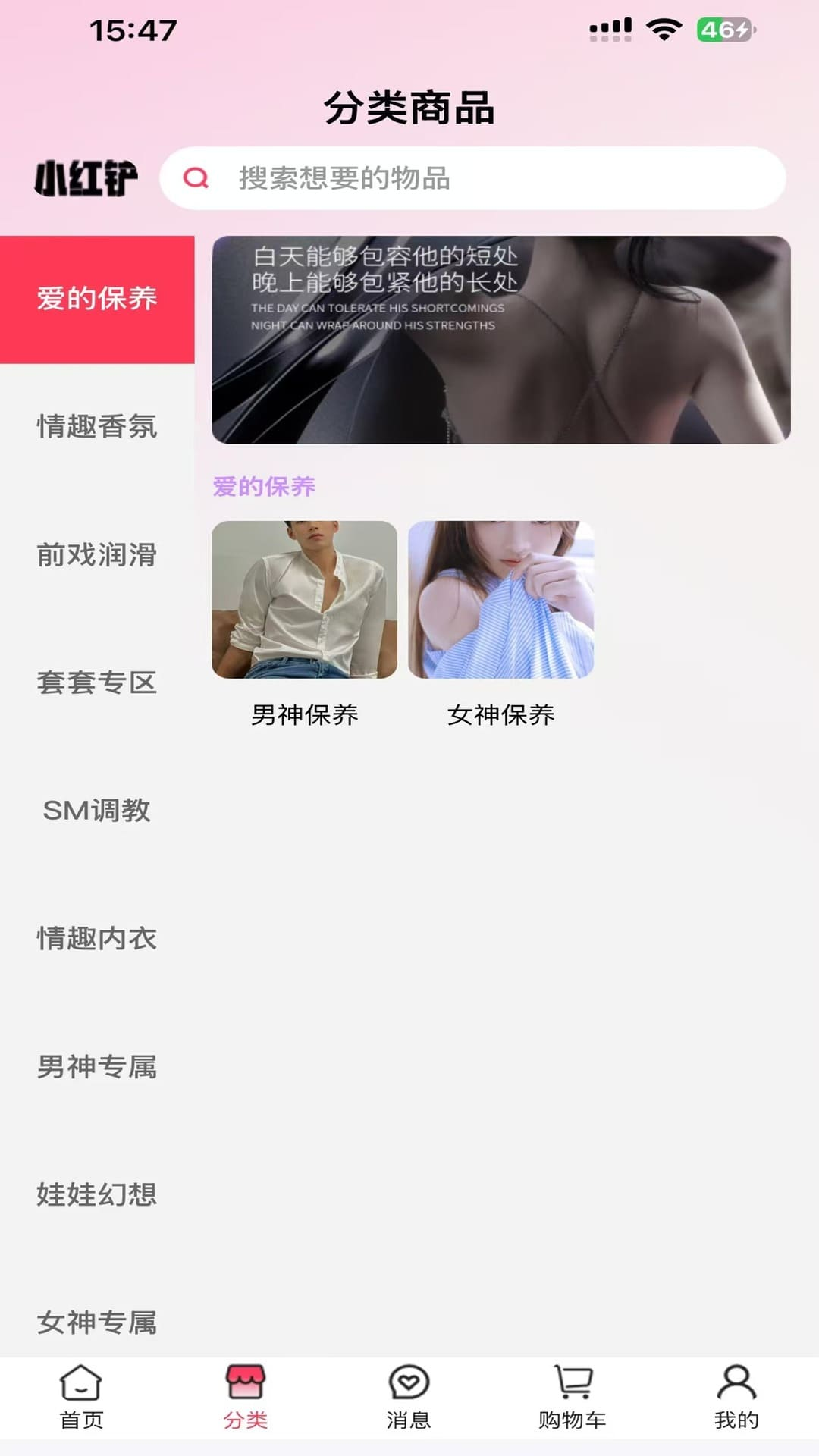The image size is (819, 1456).
Task: Open the 女神保养 subcategory
Action: point(500,623)
